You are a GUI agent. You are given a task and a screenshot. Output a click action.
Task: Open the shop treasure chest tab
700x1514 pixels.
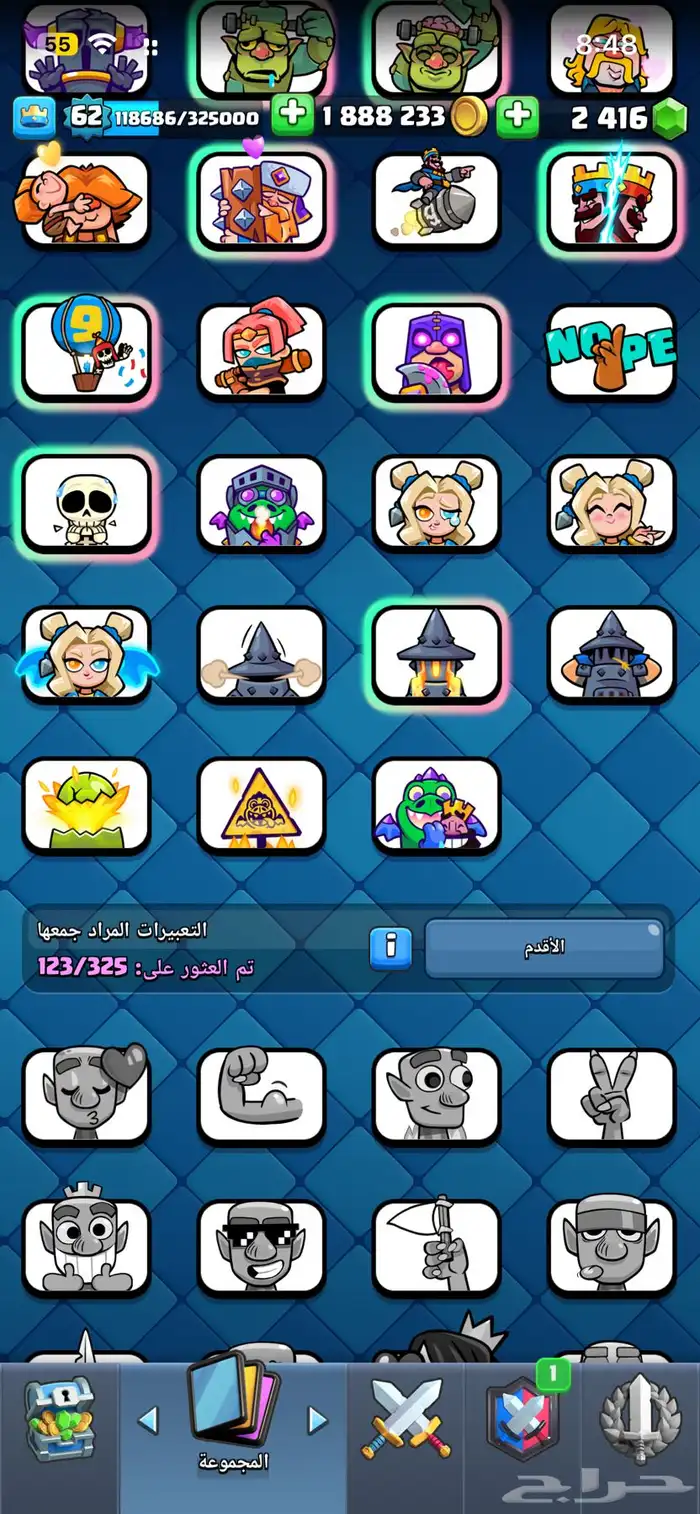click(59, 1418)
